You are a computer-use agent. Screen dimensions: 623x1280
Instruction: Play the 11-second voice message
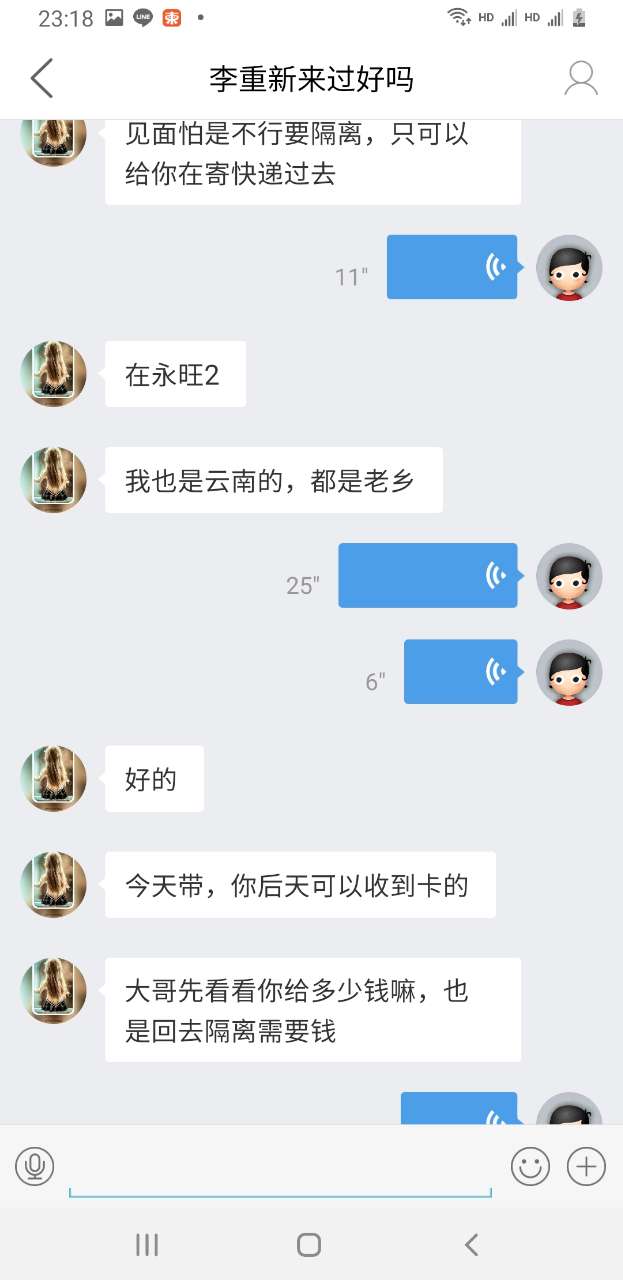452,267
